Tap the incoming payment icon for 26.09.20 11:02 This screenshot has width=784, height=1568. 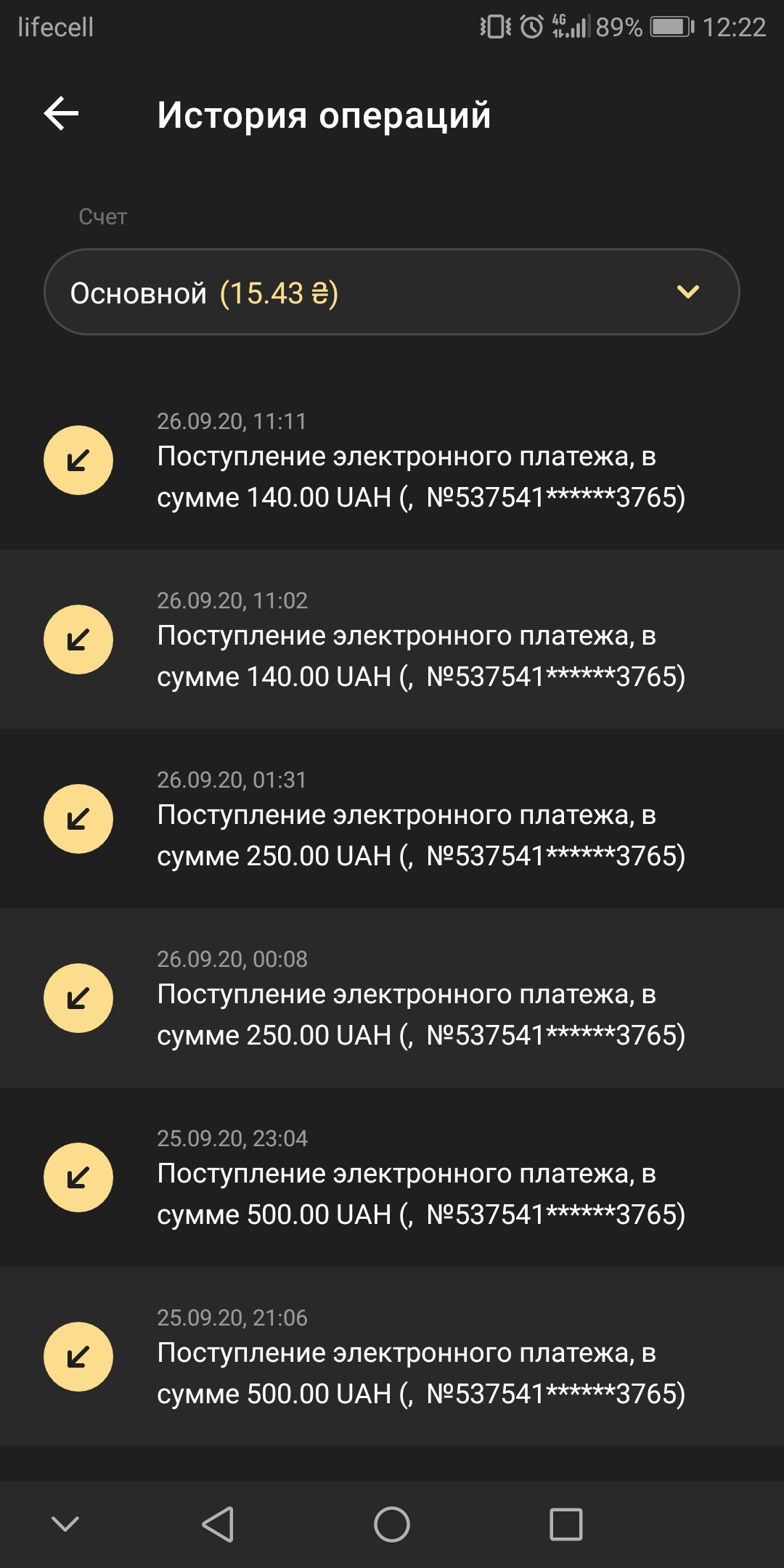[x=78, y=640]
